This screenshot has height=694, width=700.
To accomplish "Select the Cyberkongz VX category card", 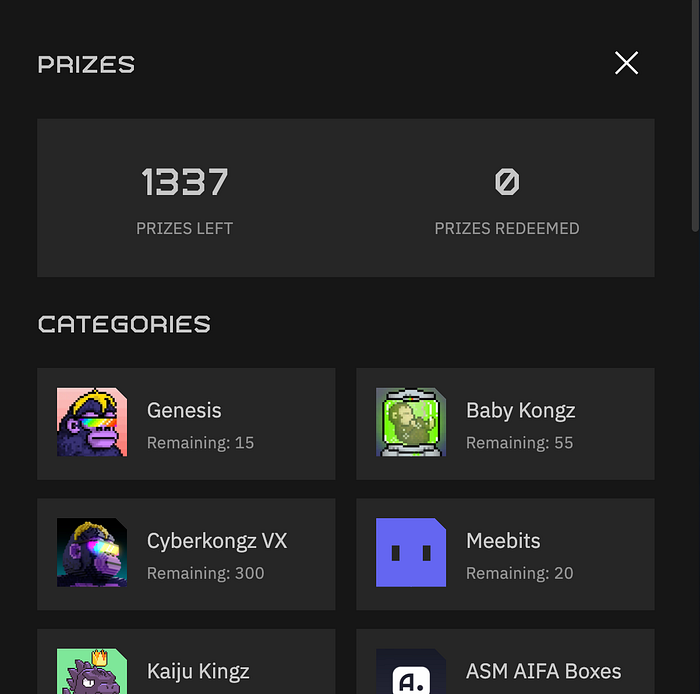I will point(186,554).
